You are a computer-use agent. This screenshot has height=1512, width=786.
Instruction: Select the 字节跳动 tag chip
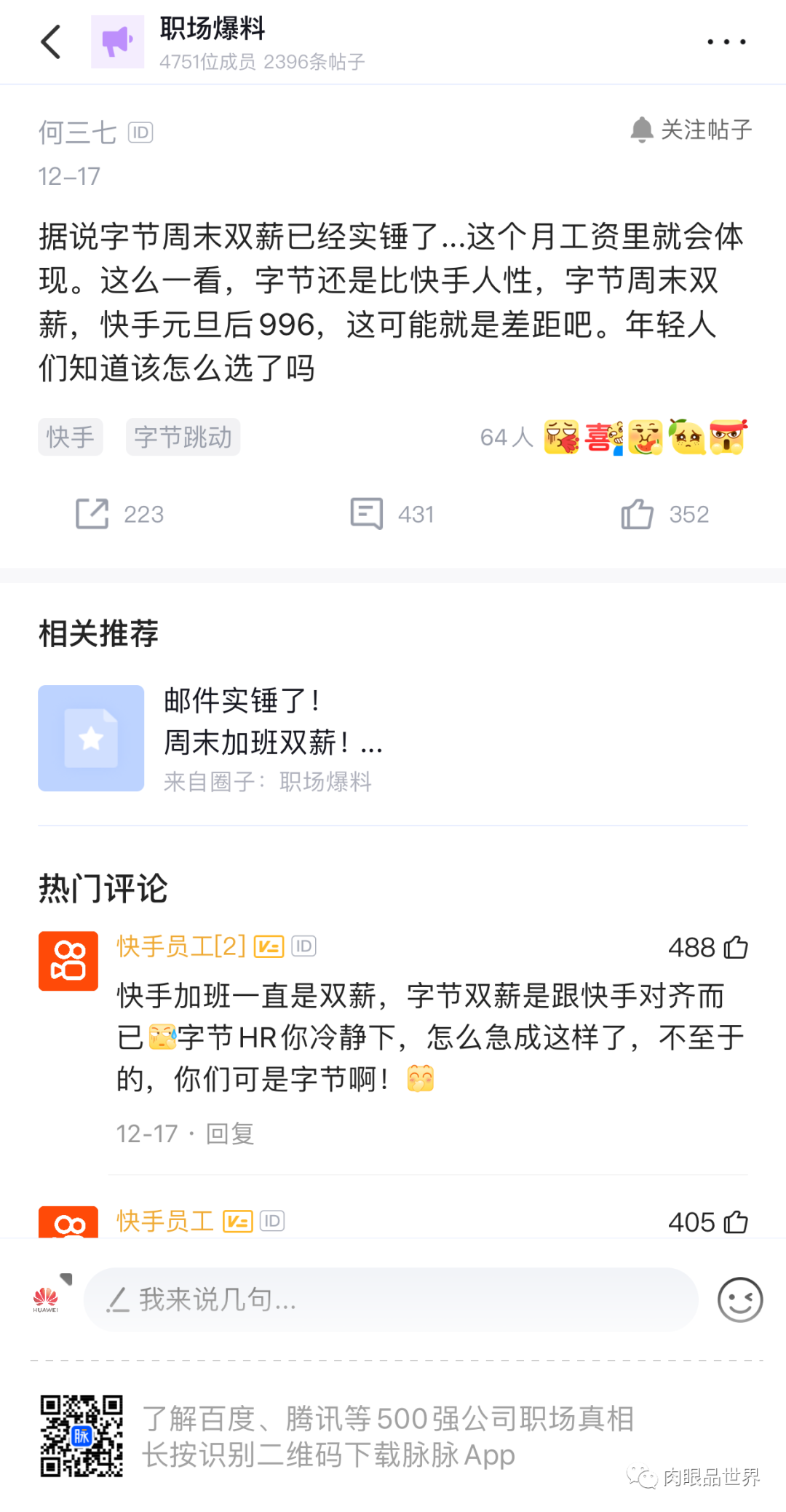(183, 437)
